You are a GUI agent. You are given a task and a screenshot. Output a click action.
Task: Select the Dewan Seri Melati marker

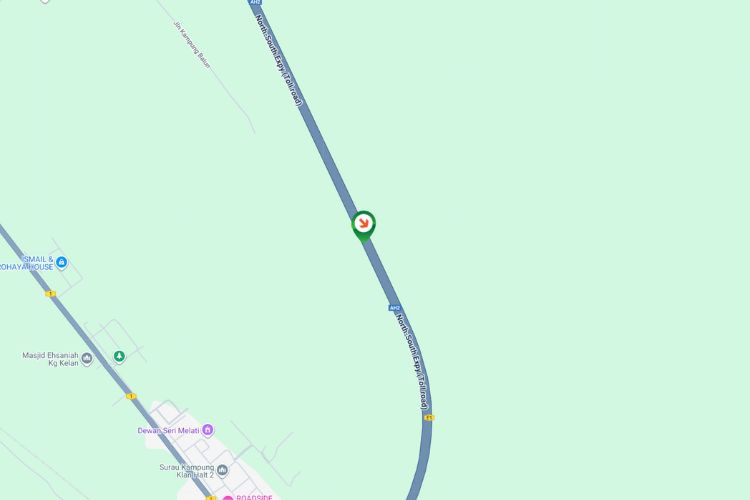[207, 430]
